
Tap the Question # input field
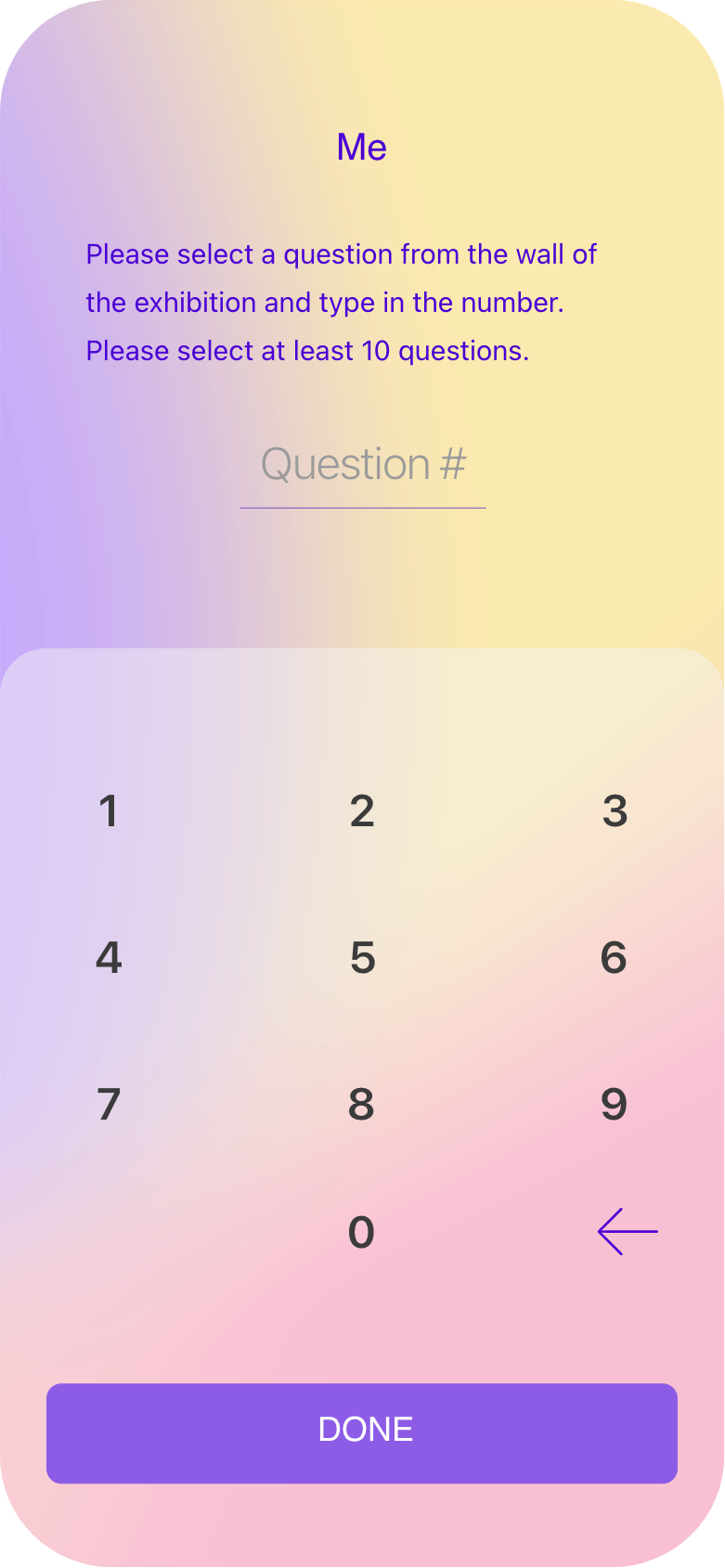[x=362, y=465]
